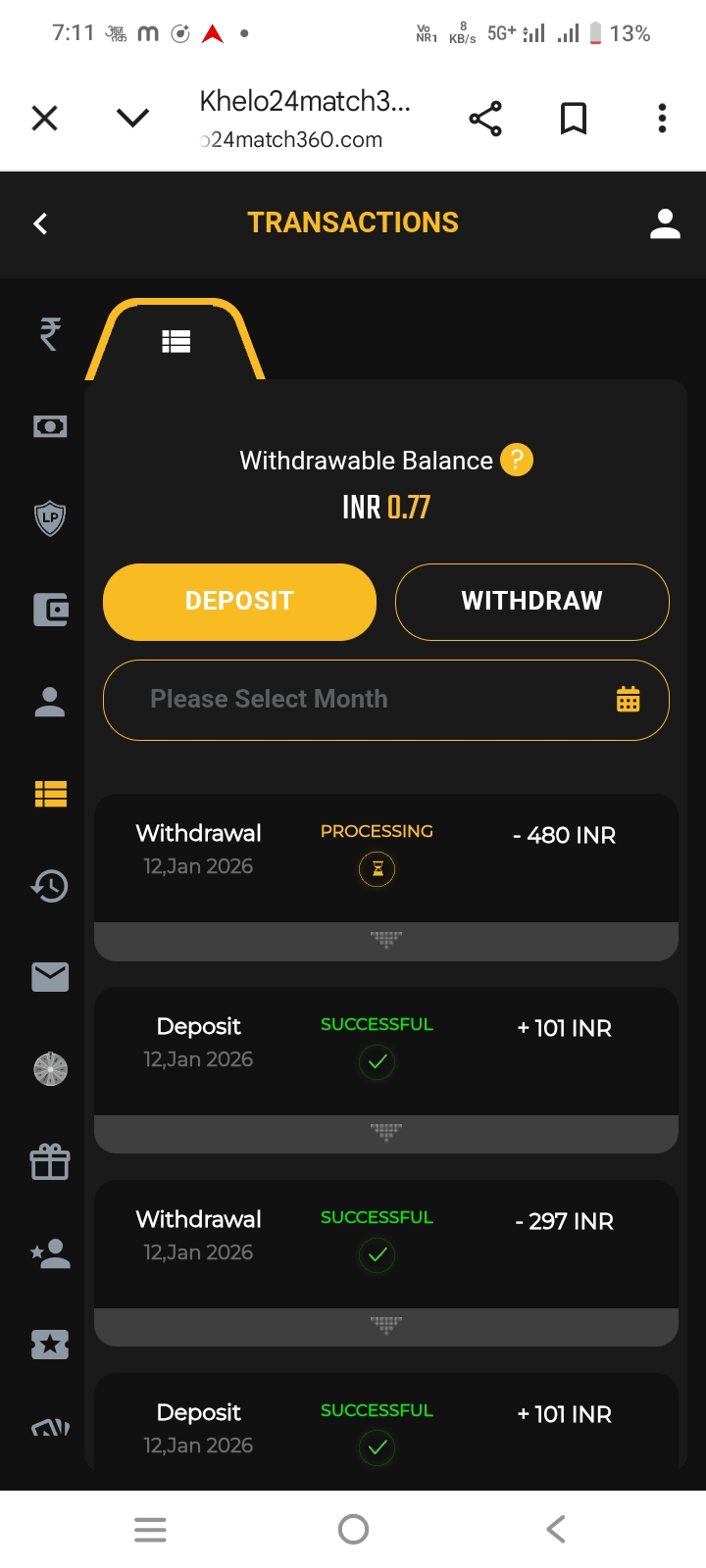Viewport: 706px width, 1568px height.
Task: Open the rupee icon in sidebar
Action: 50,334
